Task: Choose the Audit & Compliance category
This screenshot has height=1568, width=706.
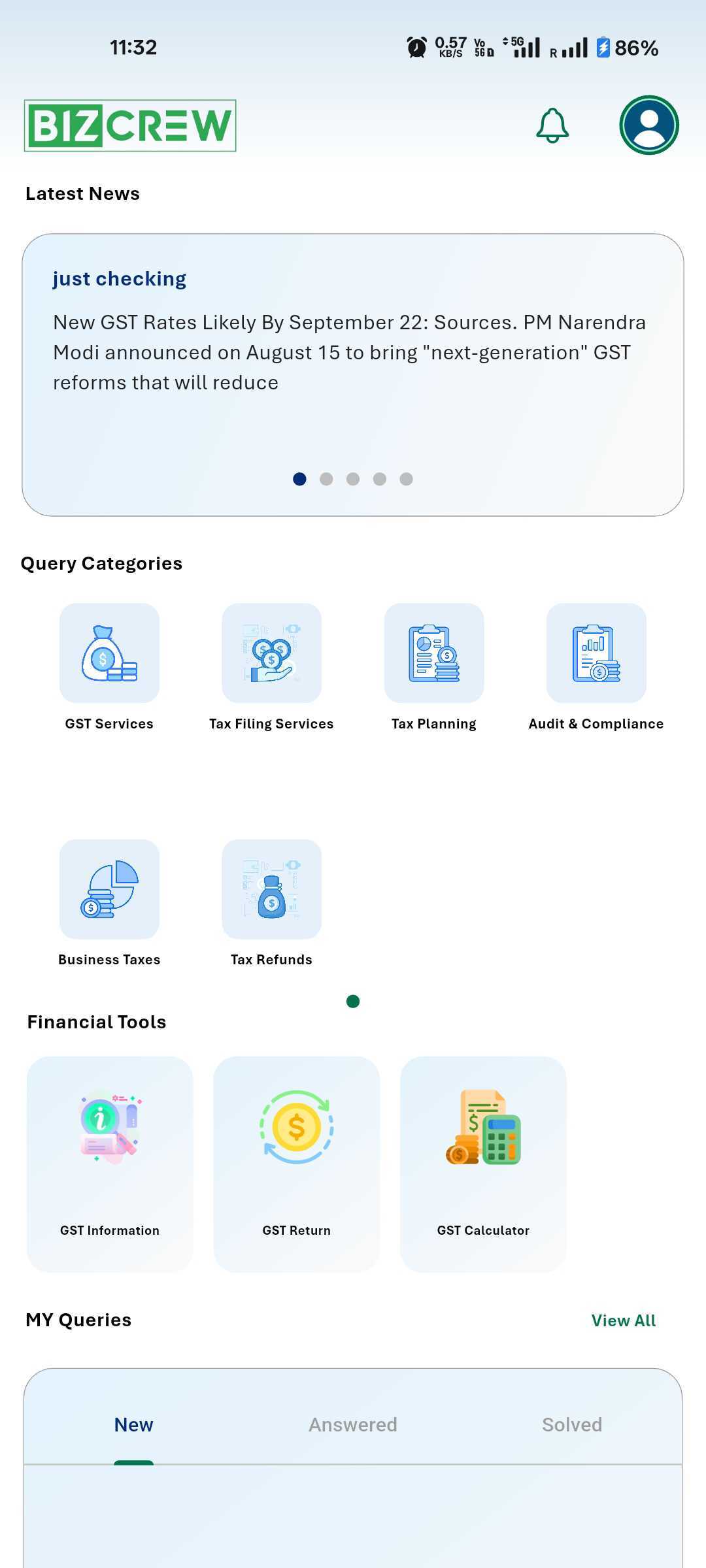Action: [x=596, y=653]
